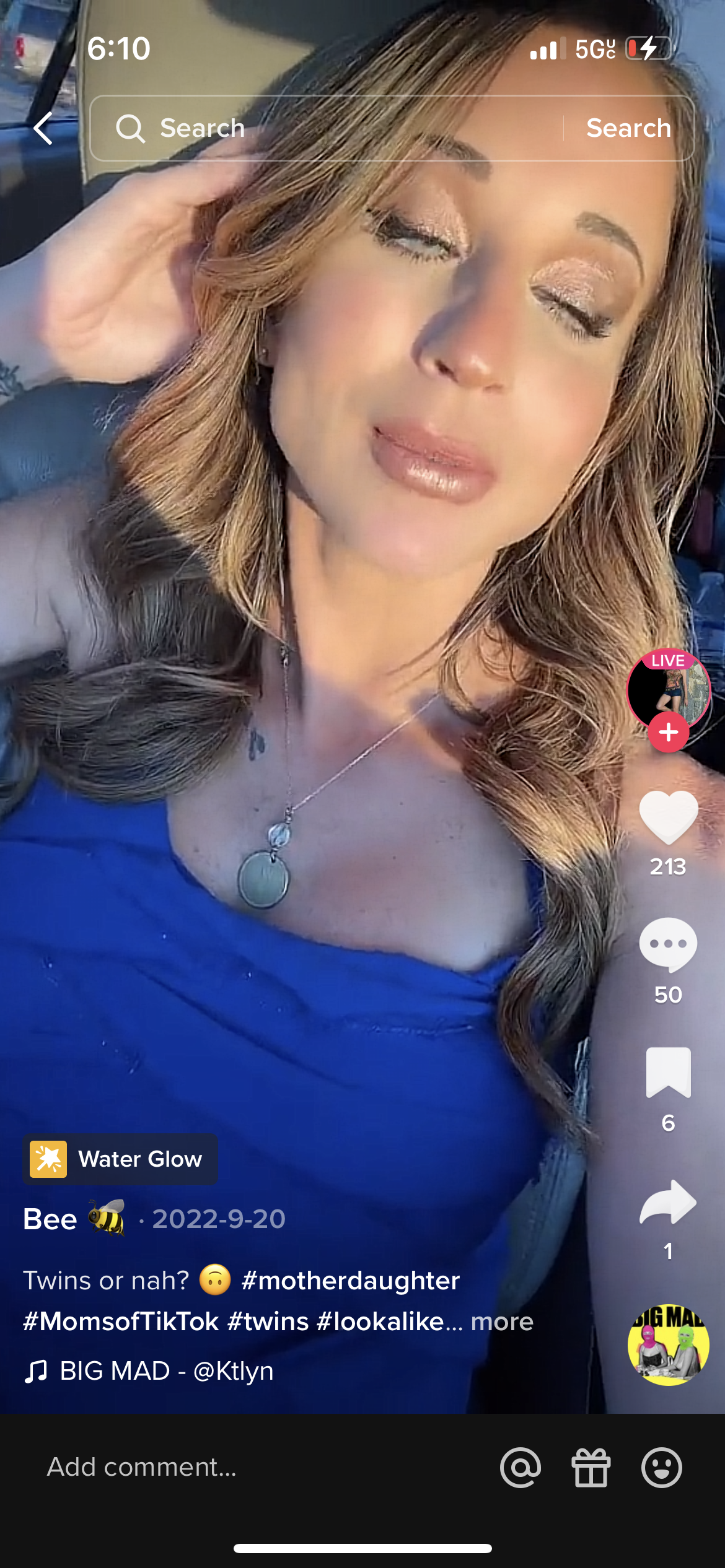Image resolution: width=725 pixels, height=1568 pixels.
Task: Bookmark this video
Action: [x=668, y=1073]
